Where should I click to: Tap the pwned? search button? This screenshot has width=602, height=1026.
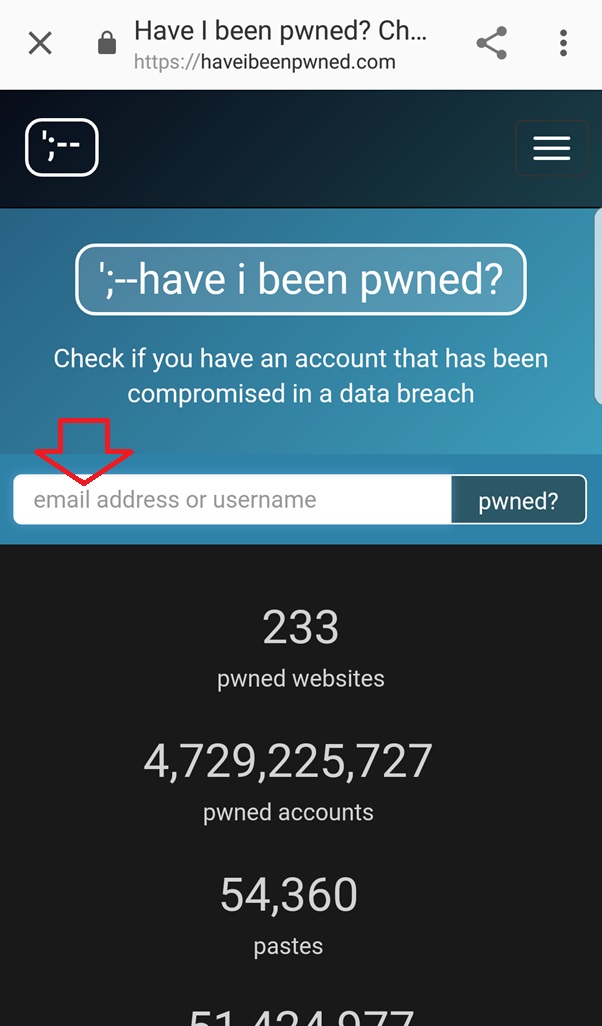pyautogui.click(x=518, y=501)
